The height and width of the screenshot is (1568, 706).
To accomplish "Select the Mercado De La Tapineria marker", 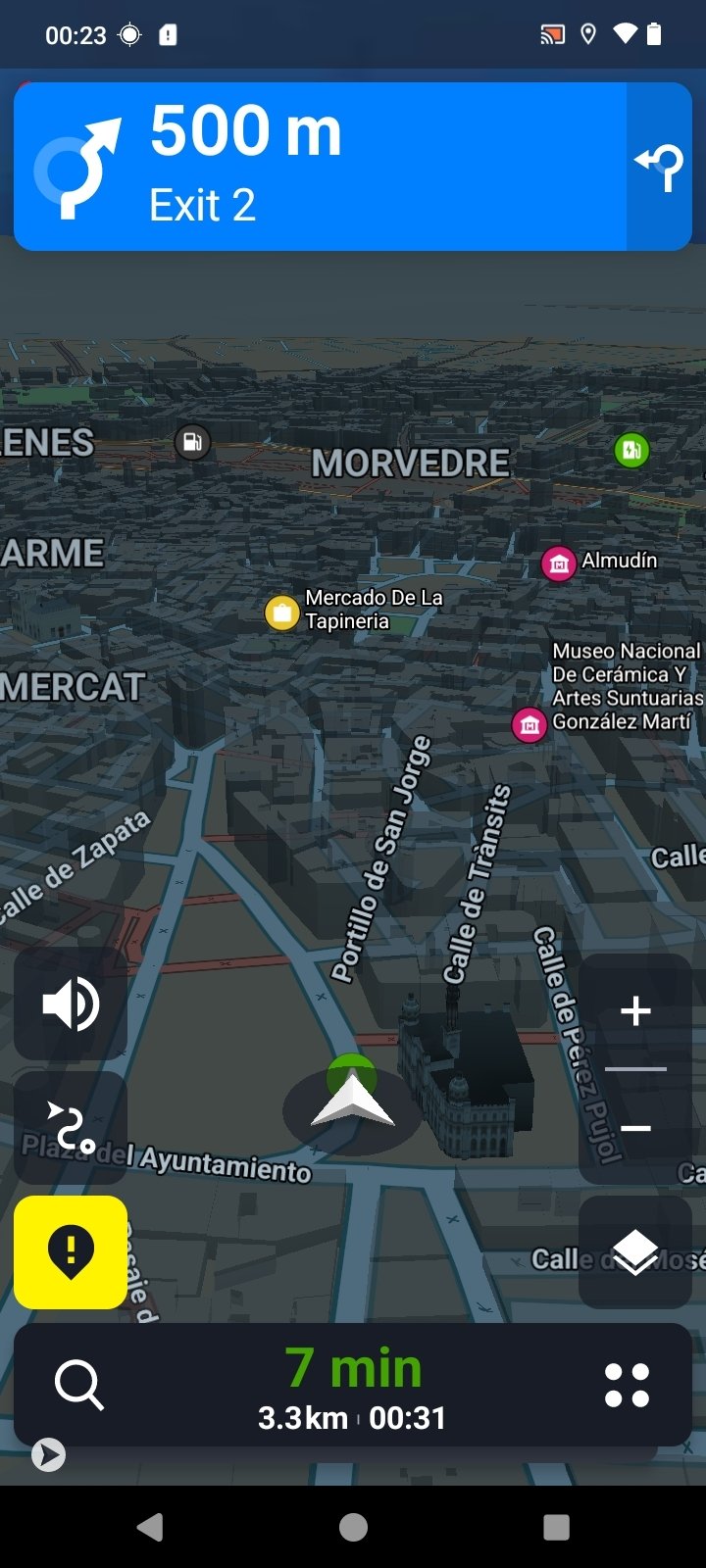I will click(281, 613).
